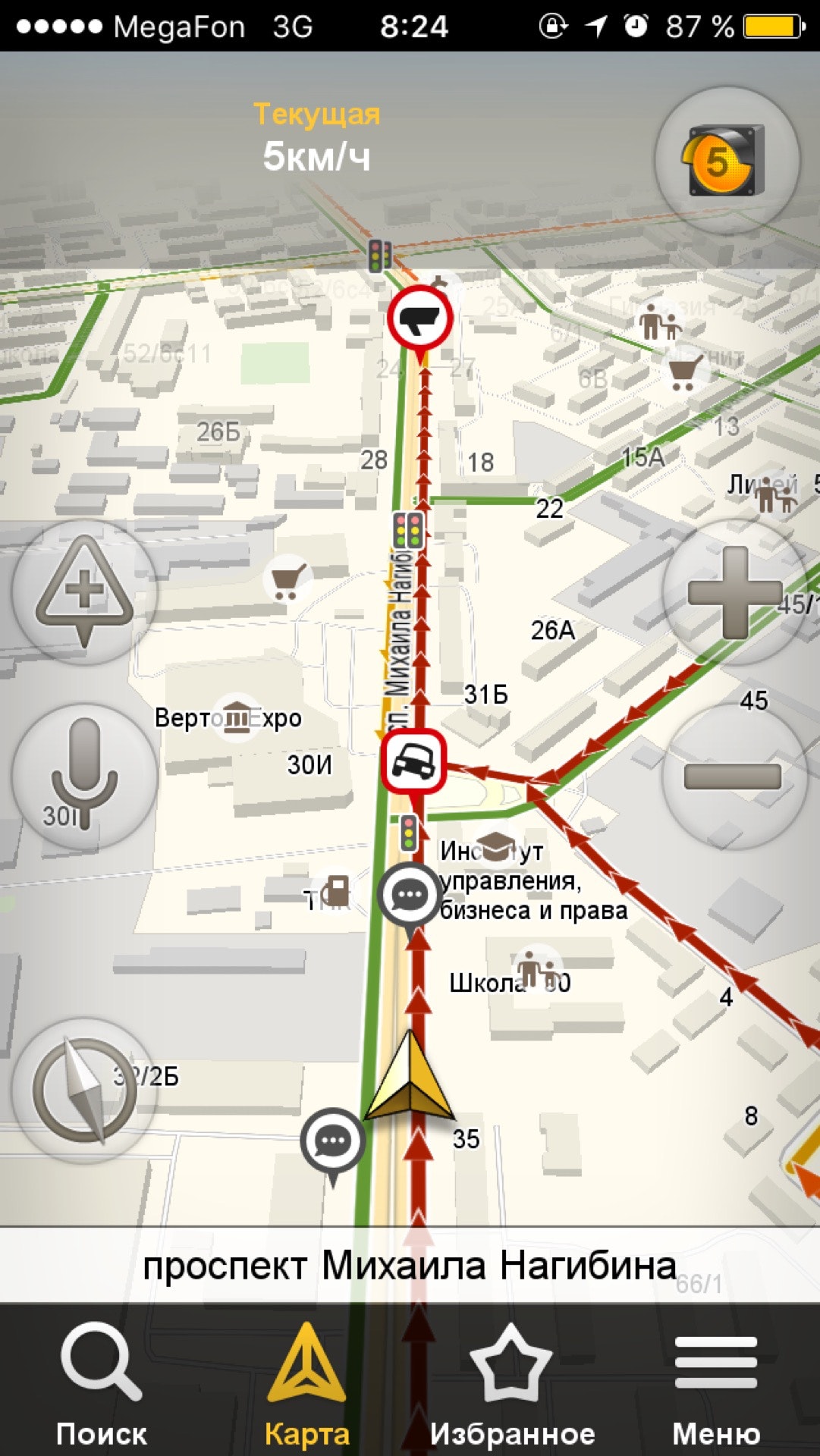
Task: Select the Школа map marker
Action: tap(536, 971)
